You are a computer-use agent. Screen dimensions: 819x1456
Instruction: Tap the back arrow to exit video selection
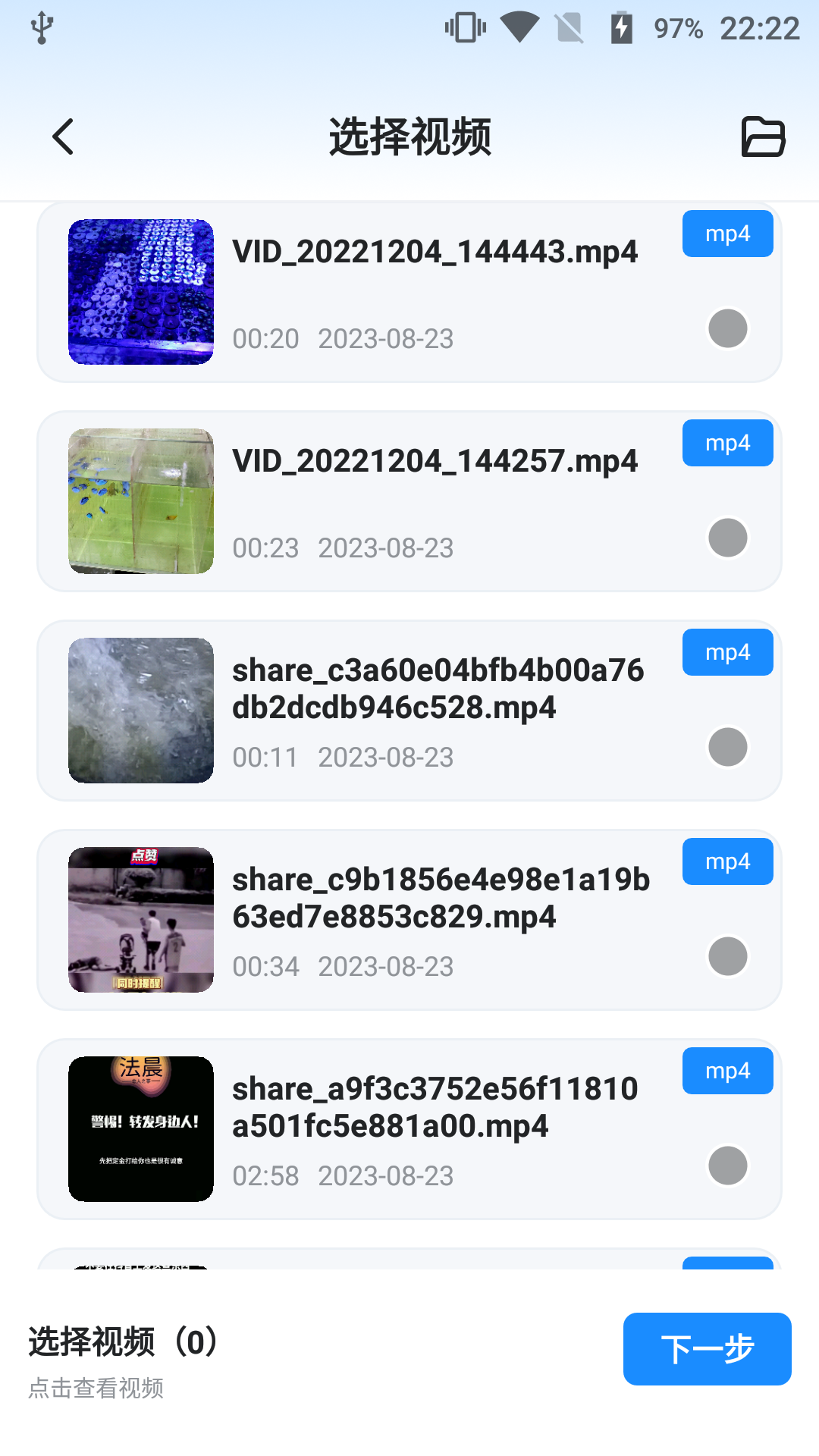[x=61, y=137]
